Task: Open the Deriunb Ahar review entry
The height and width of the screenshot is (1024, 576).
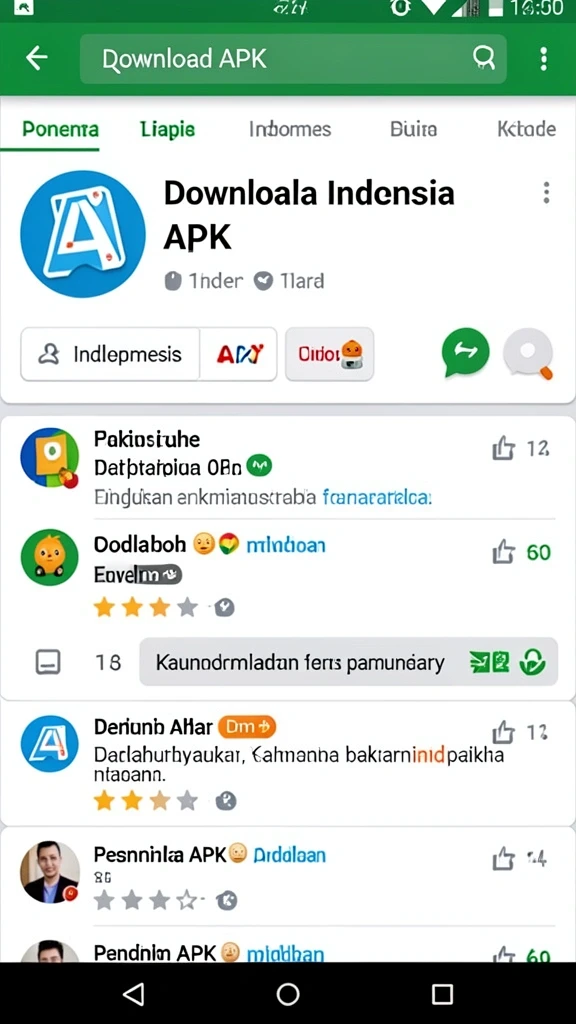Action: (287, 763)
